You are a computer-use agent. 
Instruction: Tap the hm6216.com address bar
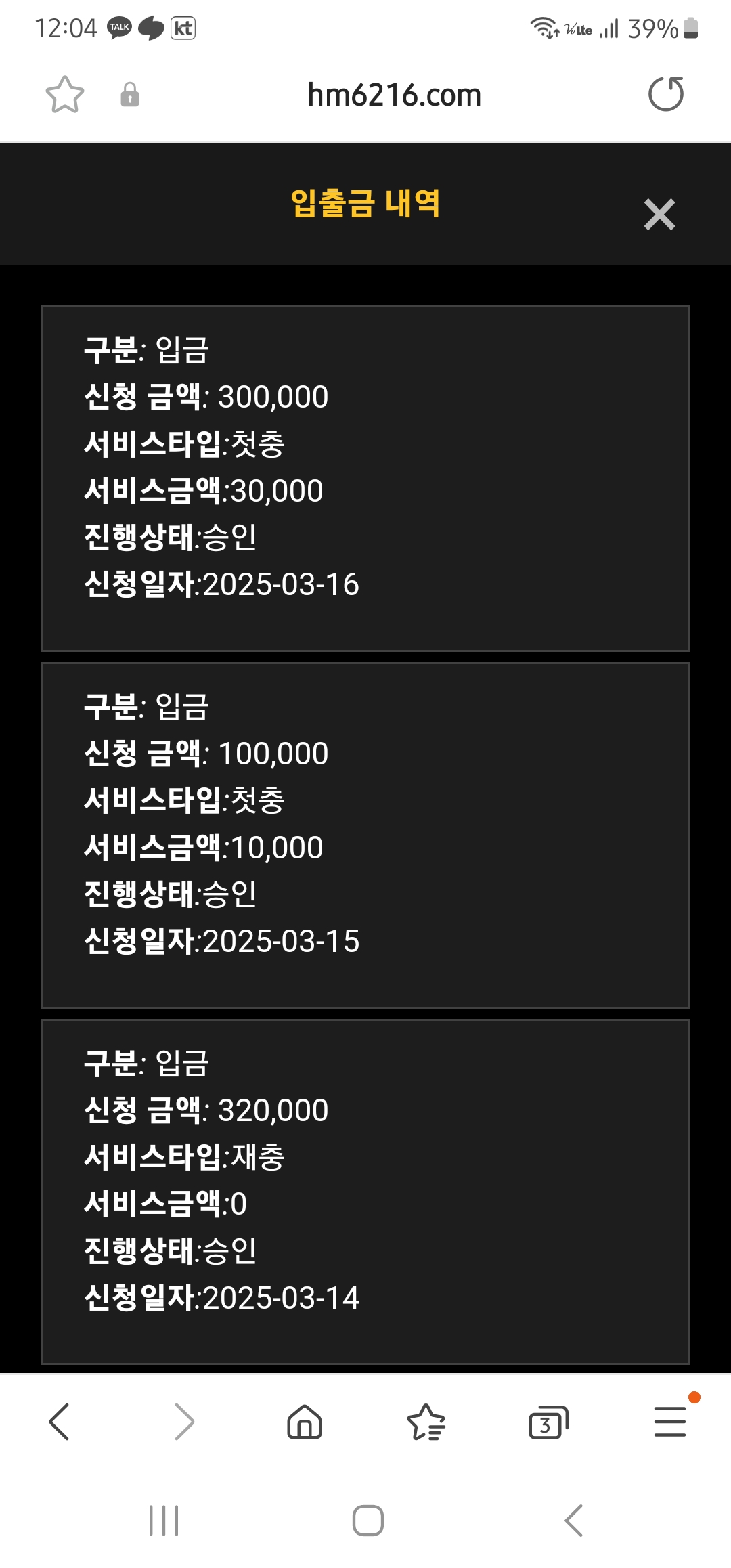click(394, 95)
